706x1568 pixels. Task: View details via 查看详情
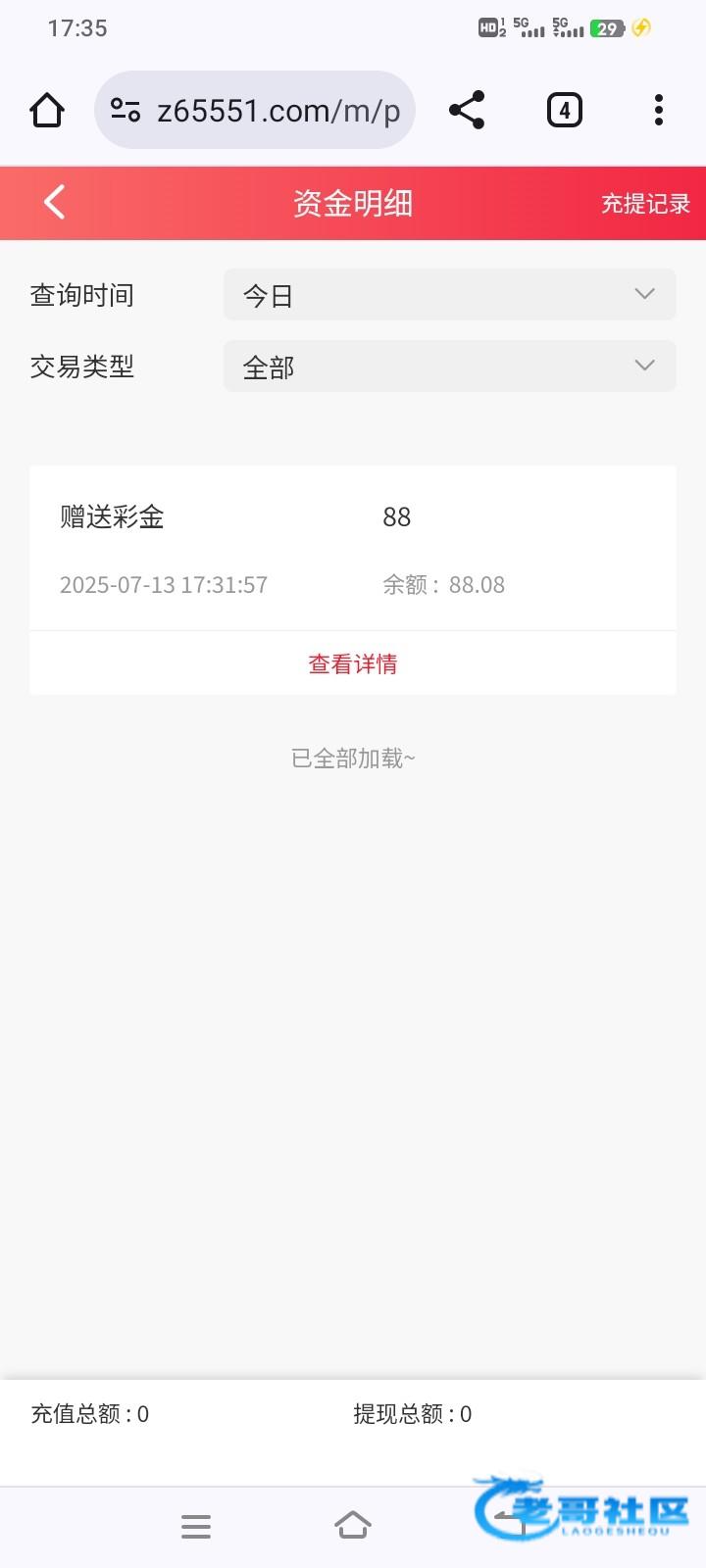(x=353, y=664)
